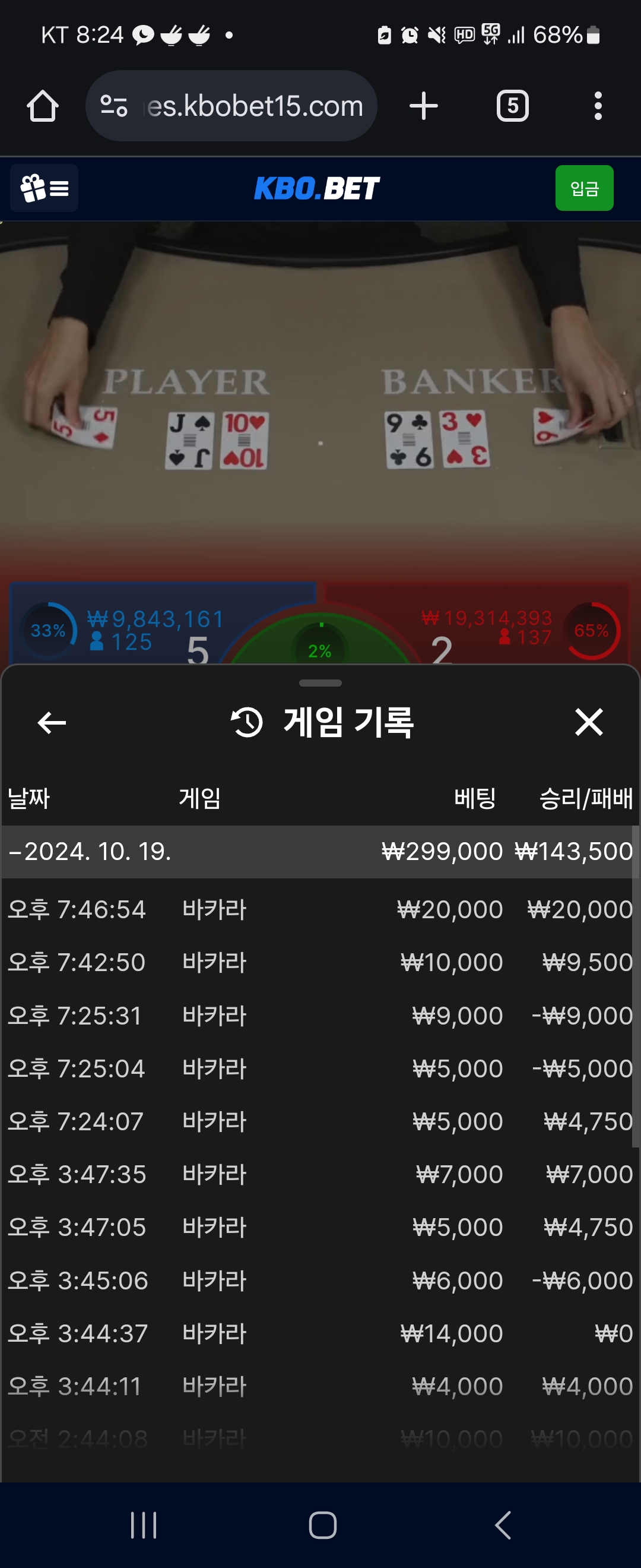Open the 오후 7:25:31 바카라 record
The image size is (641, 1568).
tap(320, 1015)
